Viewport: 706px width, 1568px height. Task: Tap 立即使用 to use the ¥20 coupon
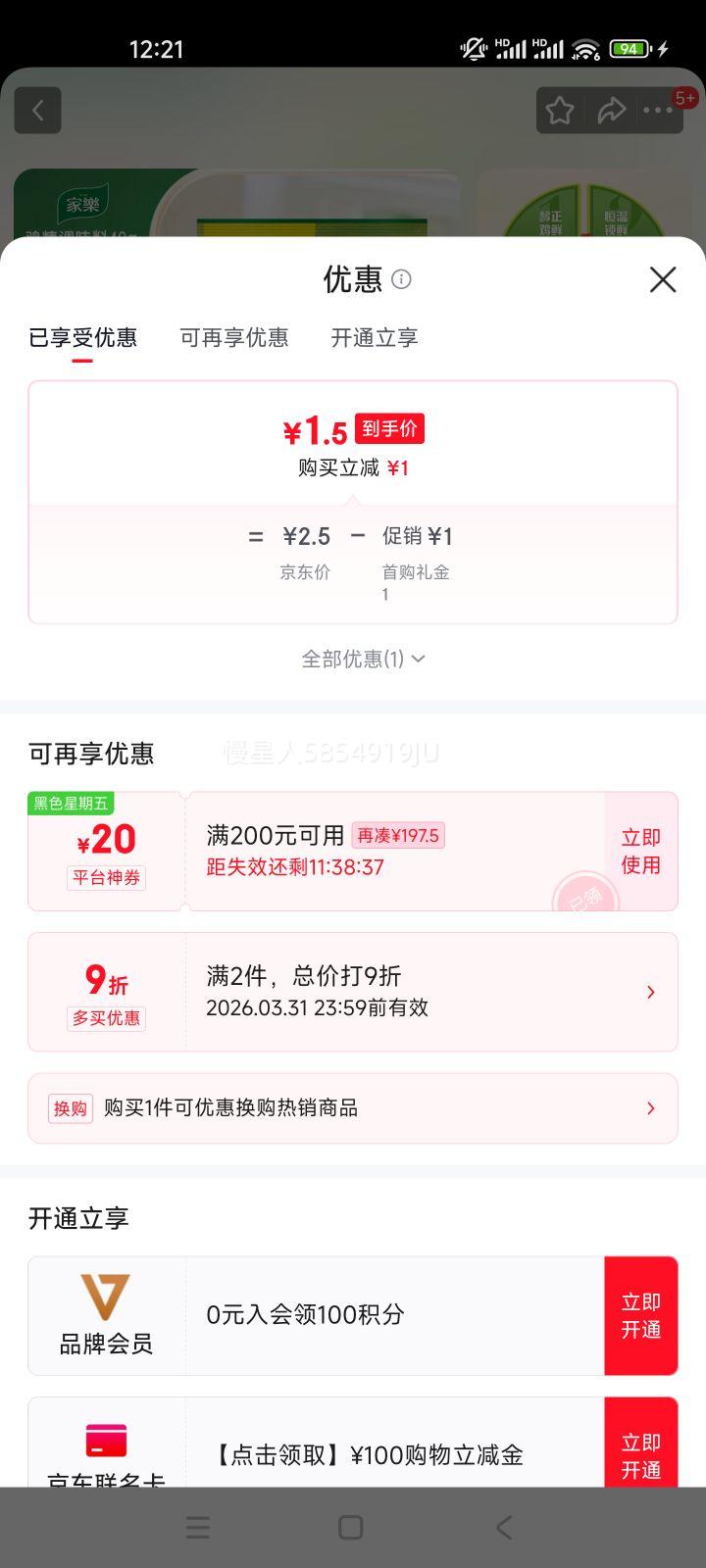click(x=639, y=852)
